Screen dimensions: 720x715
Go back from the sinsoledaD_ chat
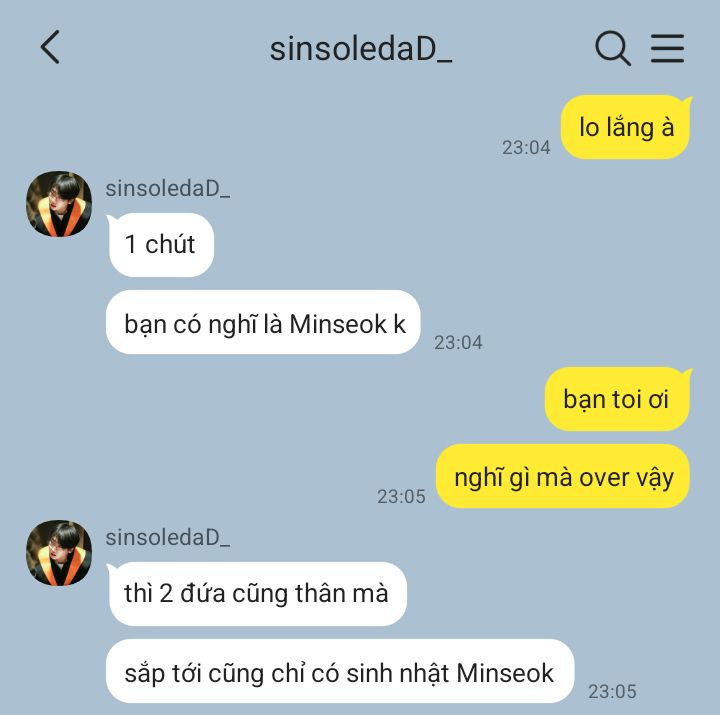tap(50, 47)
